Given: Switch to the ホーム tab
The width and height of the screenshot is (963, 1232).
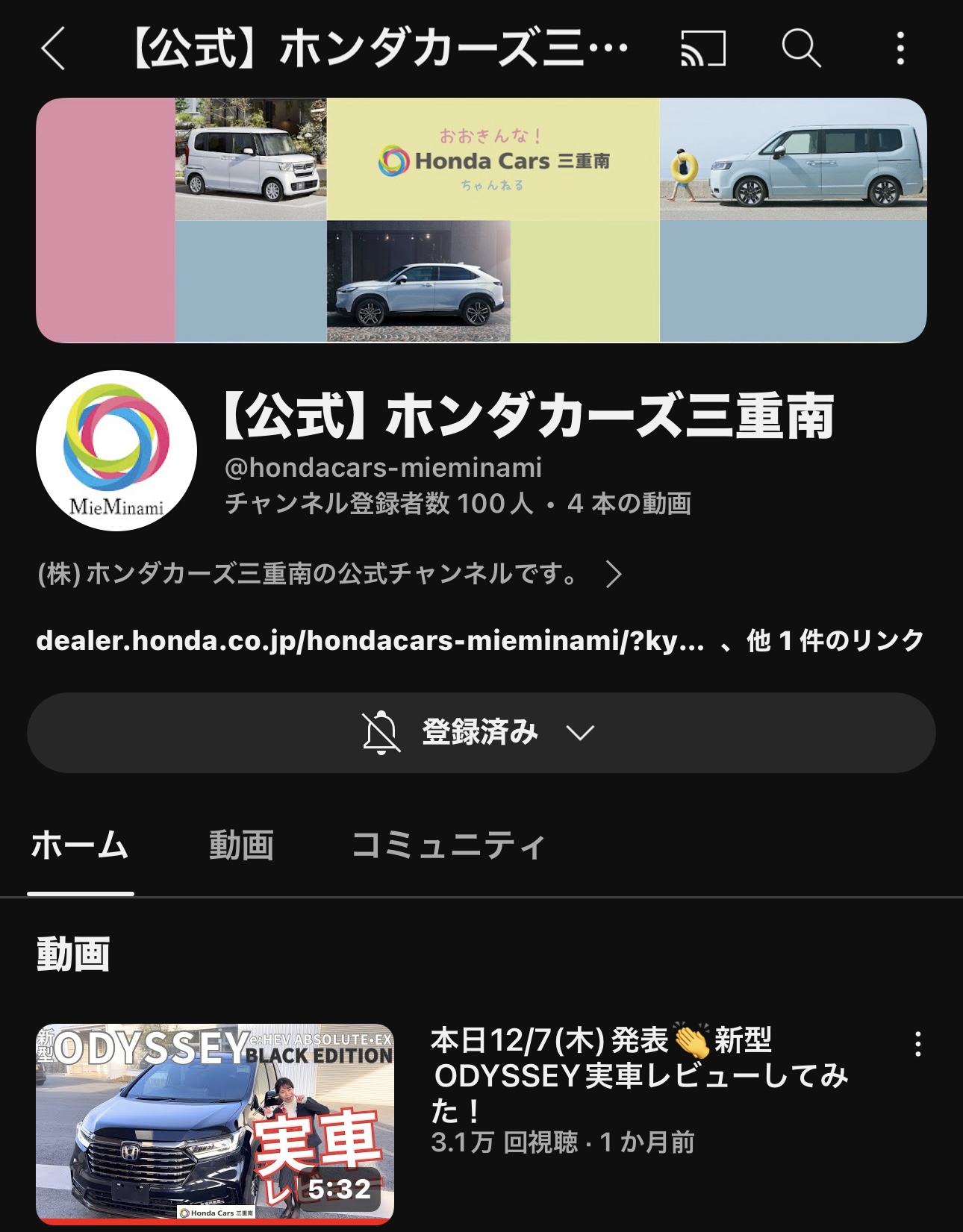Looking at the screenshot, I should [x=80, y=845].
